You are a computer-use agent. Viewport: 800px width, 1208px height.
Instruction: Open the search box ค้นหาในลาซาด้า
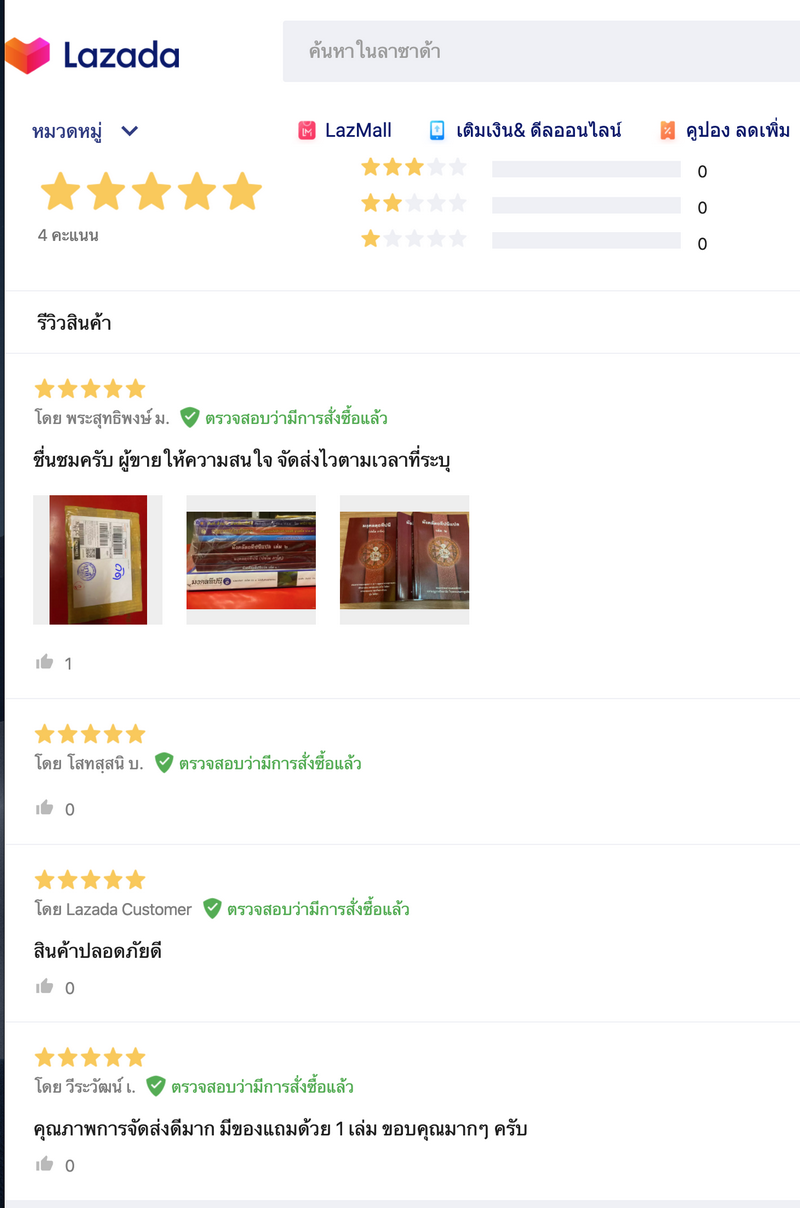[540, 51]
